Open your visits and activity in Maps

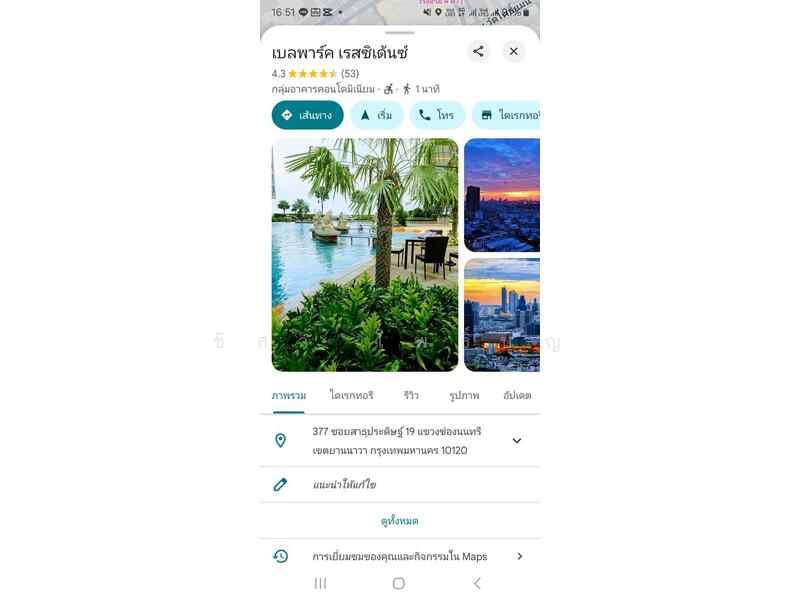[x=400, y=557]
